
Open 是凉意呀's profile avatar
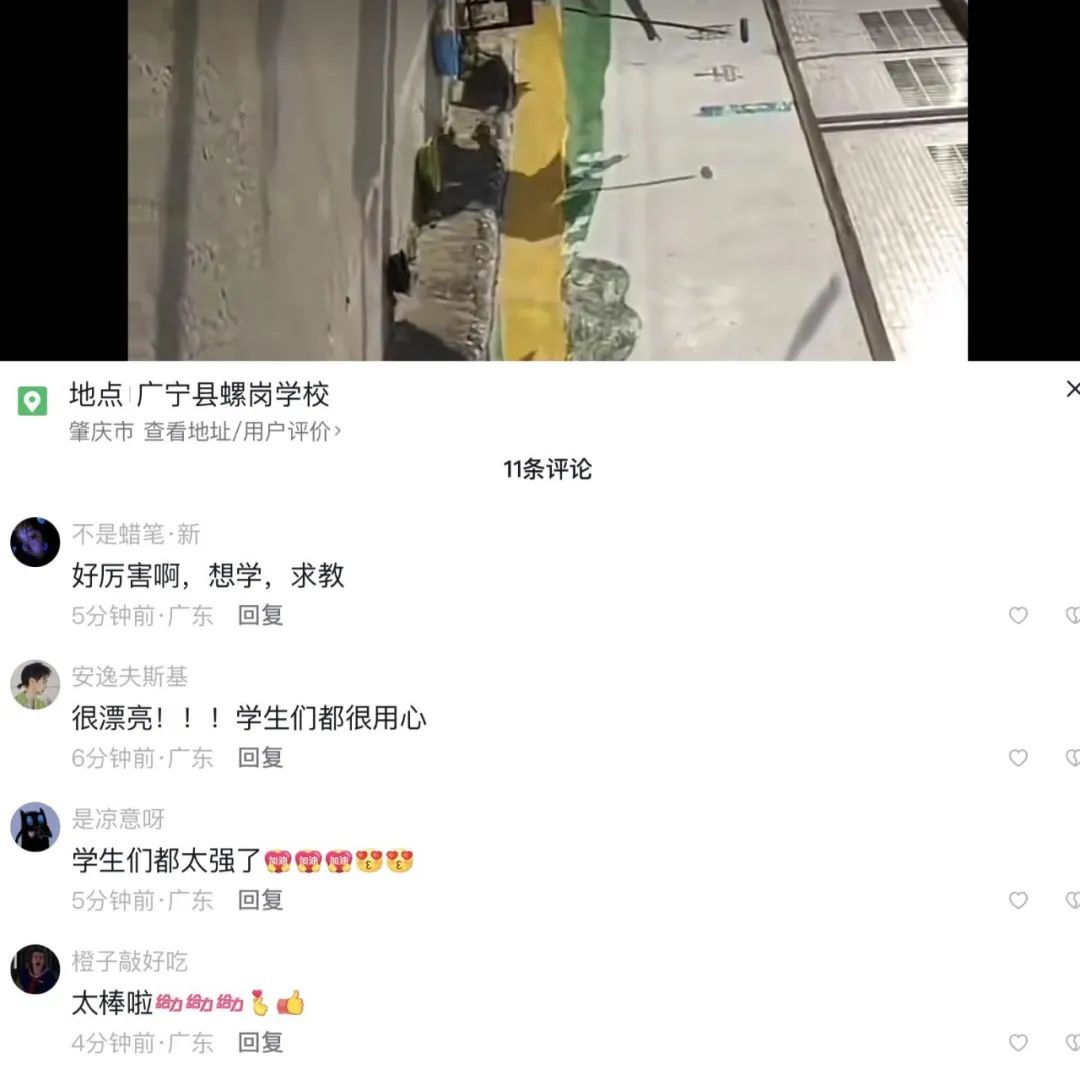[35, 827]
